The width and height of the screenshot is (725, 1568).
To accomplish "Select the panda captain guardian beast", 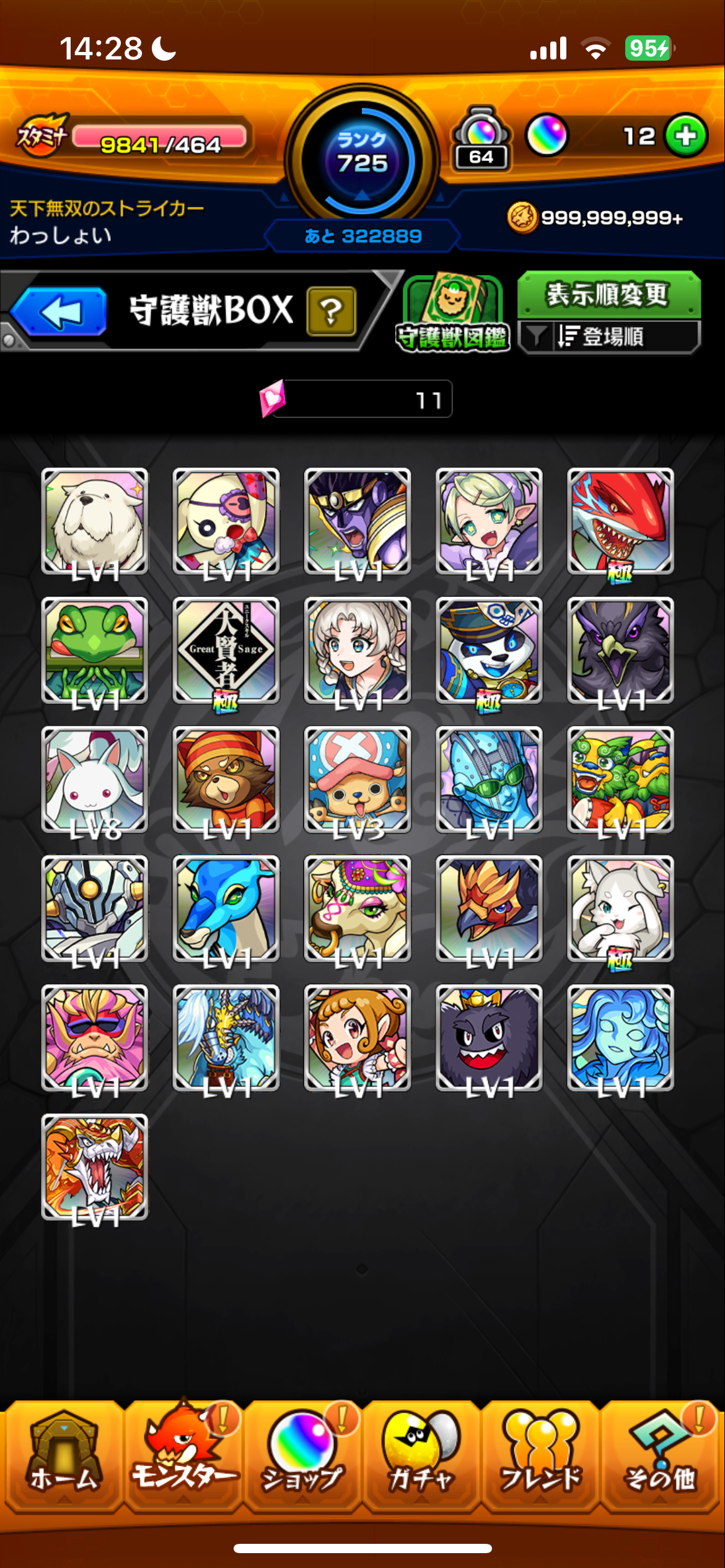I will coord(489,650).
